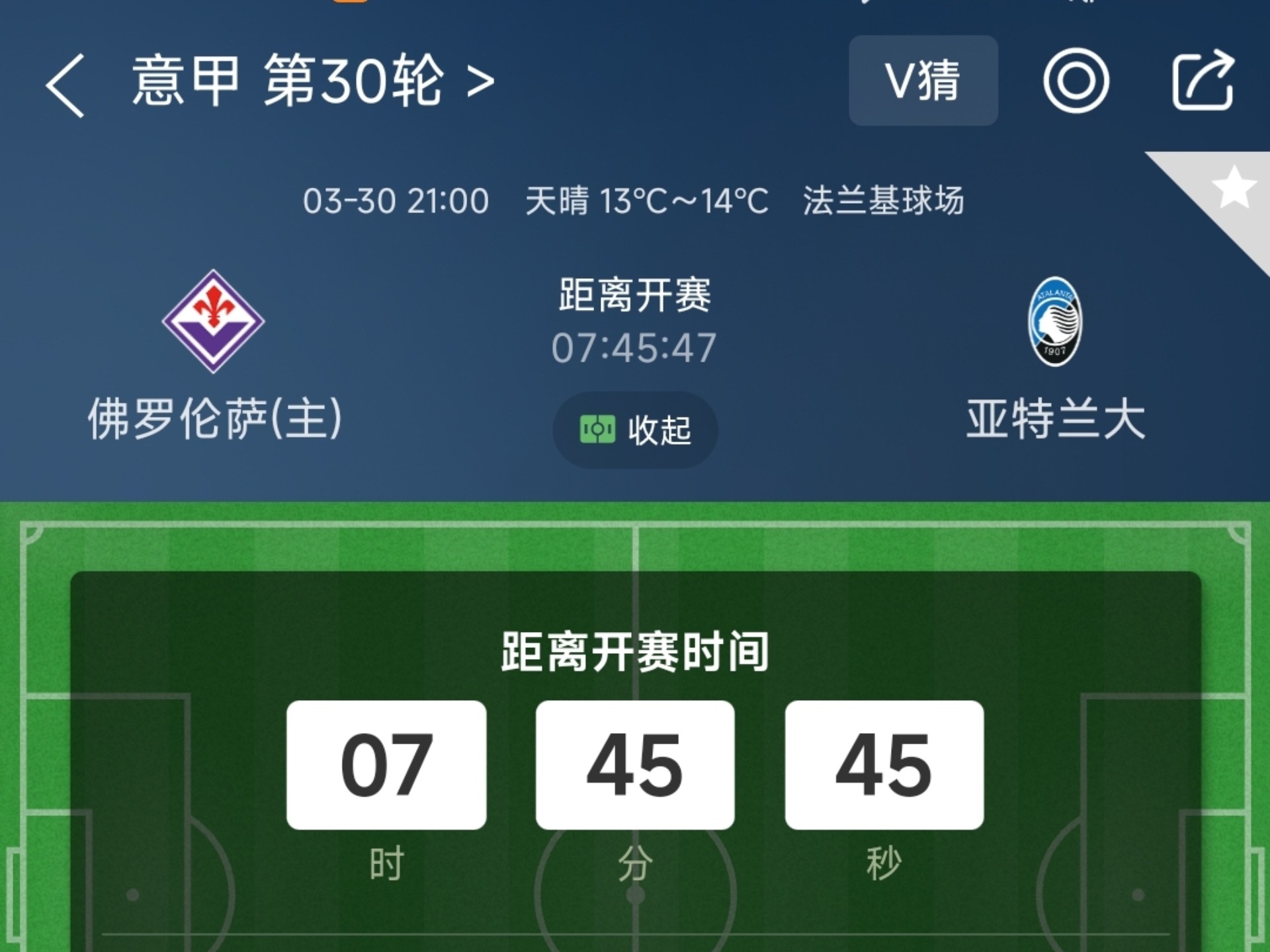Open the circular target icon
Viewport: 1270px width, 952px height.
1076,81
